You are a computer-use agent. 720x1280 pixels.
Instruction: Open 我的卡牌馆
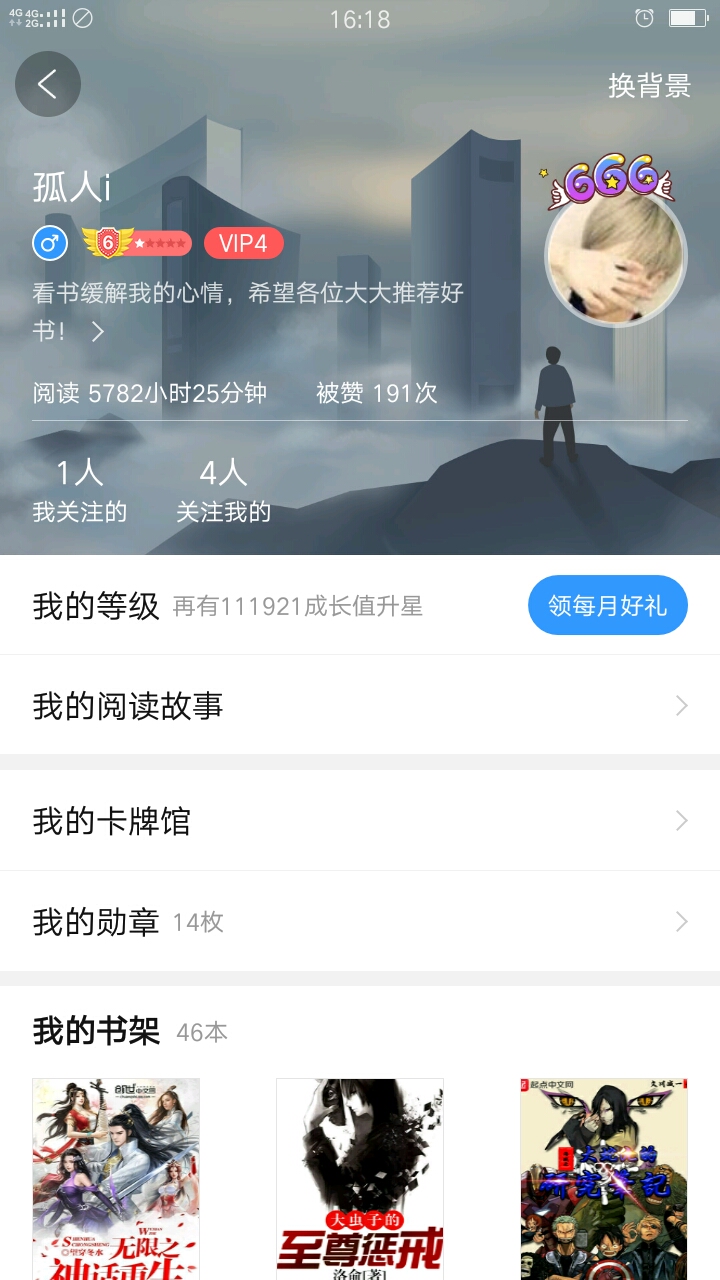click(x=360, y=821)
